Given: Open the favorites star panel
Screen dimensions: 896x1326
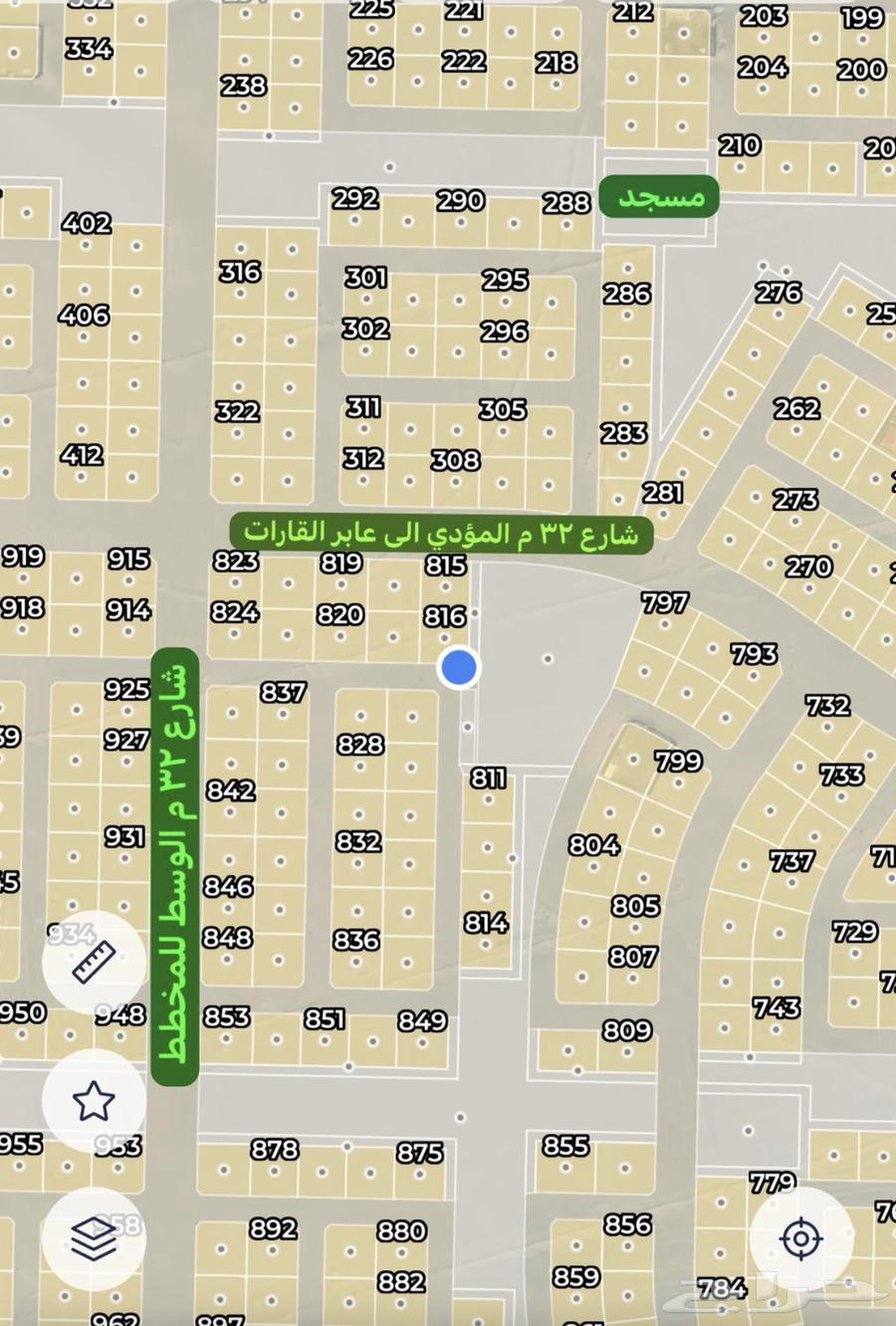Looking at the screenshot, I should tap(95, 1101).
